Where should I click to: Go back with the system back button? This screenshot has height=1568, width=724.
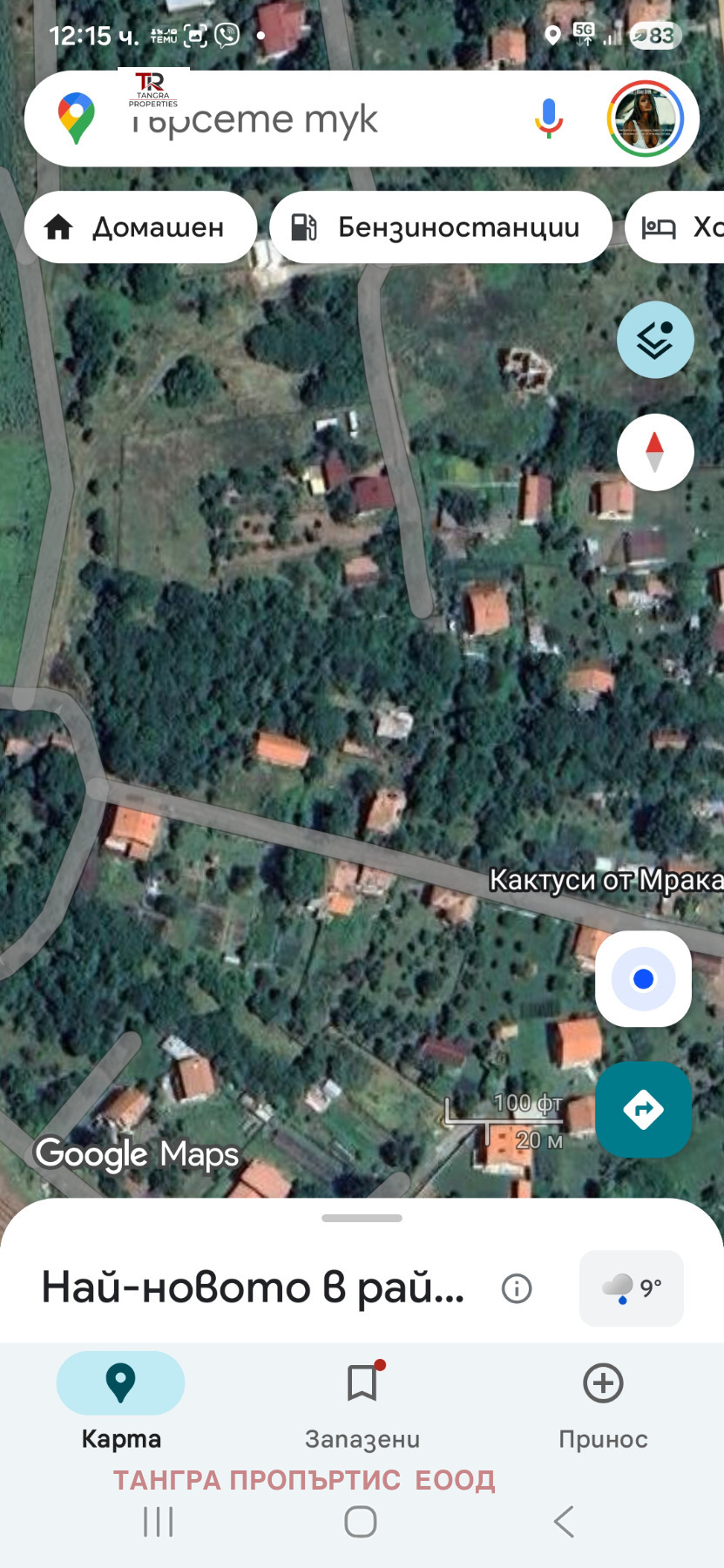[564, 1522]
